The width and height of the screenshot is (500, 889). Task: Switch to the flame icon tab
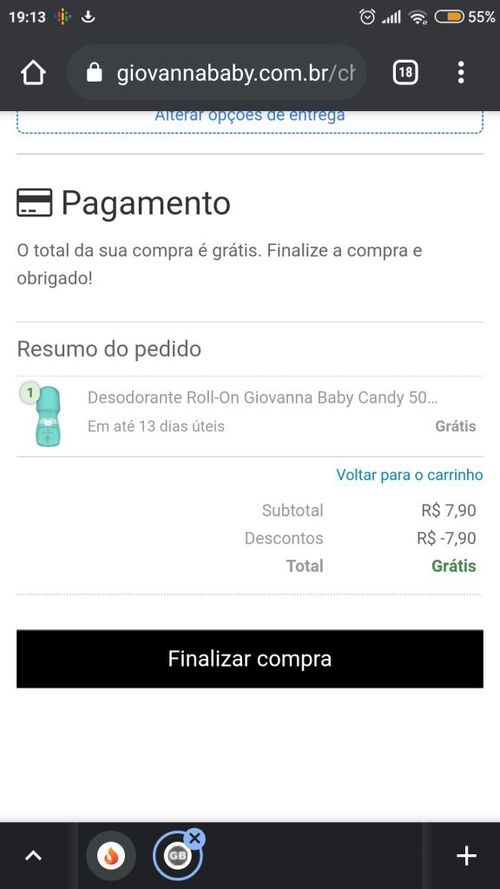(x=111, y=856)
